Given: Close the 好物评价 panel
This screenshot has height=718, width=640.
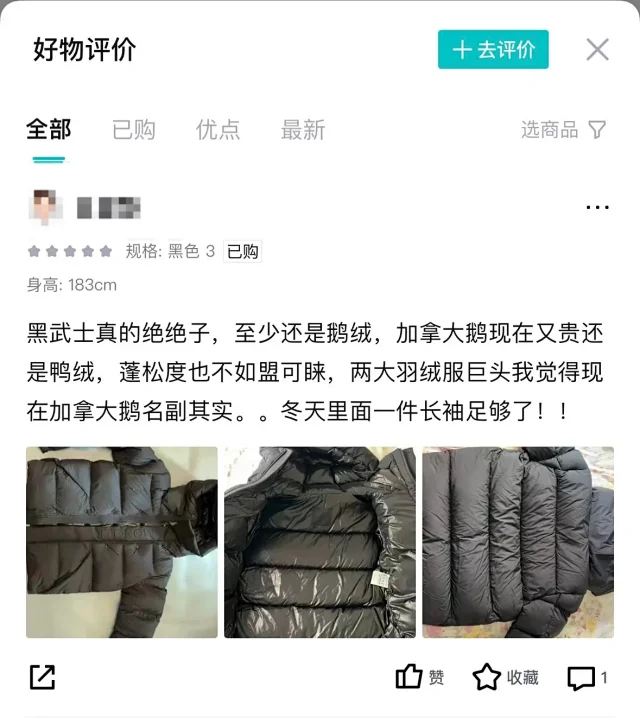Looking at the screenshot, I should click(x=597, y=50).
